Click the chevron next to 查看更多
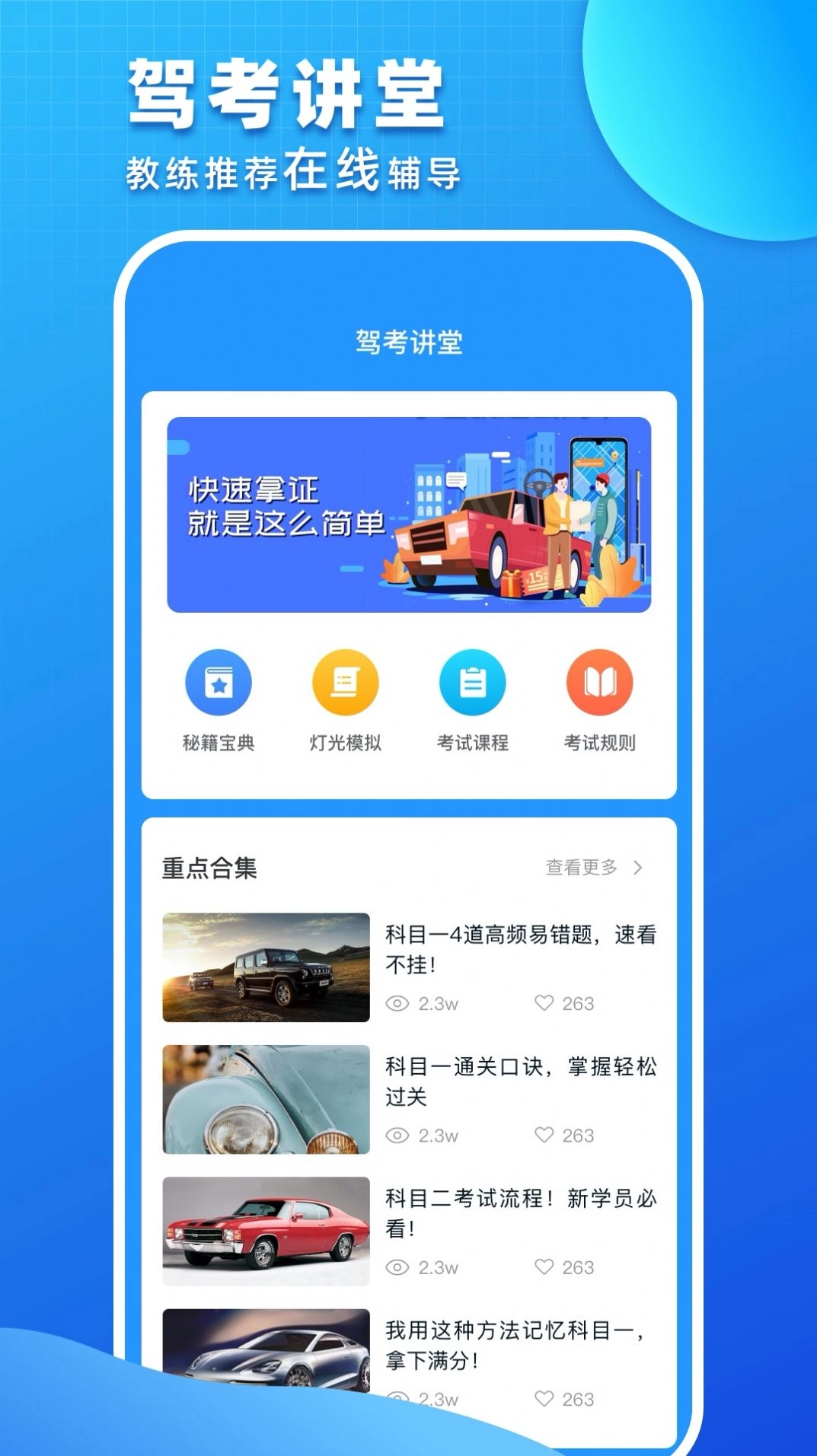Viewport: 817px width, 1456px height. [638, 866]
